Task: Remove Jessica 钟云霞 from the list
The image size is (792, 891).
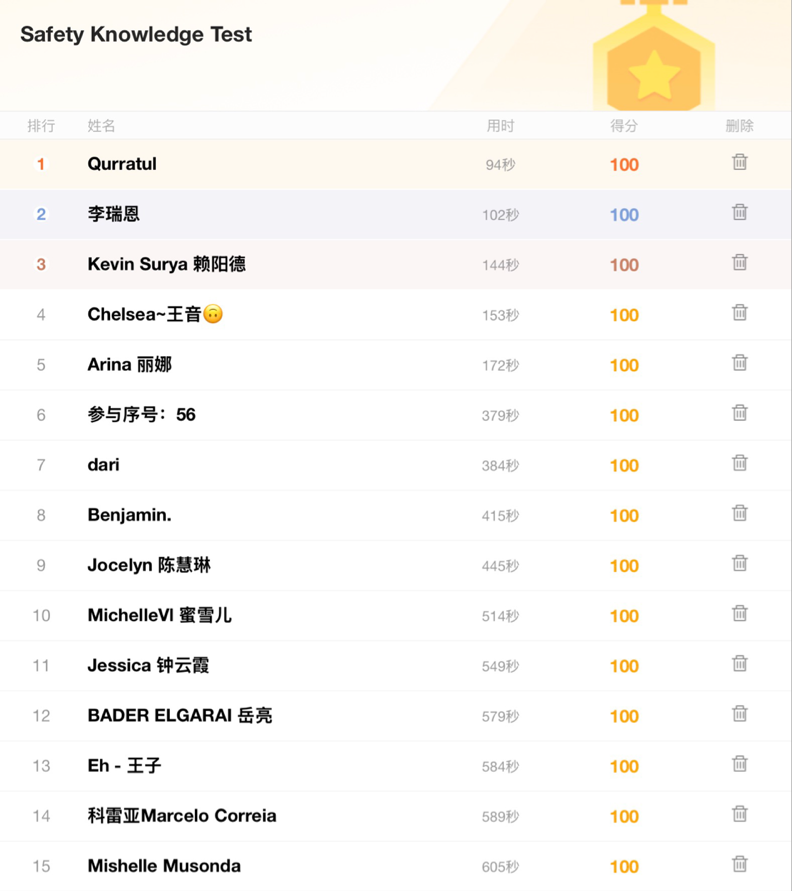Action: point(740,663)
